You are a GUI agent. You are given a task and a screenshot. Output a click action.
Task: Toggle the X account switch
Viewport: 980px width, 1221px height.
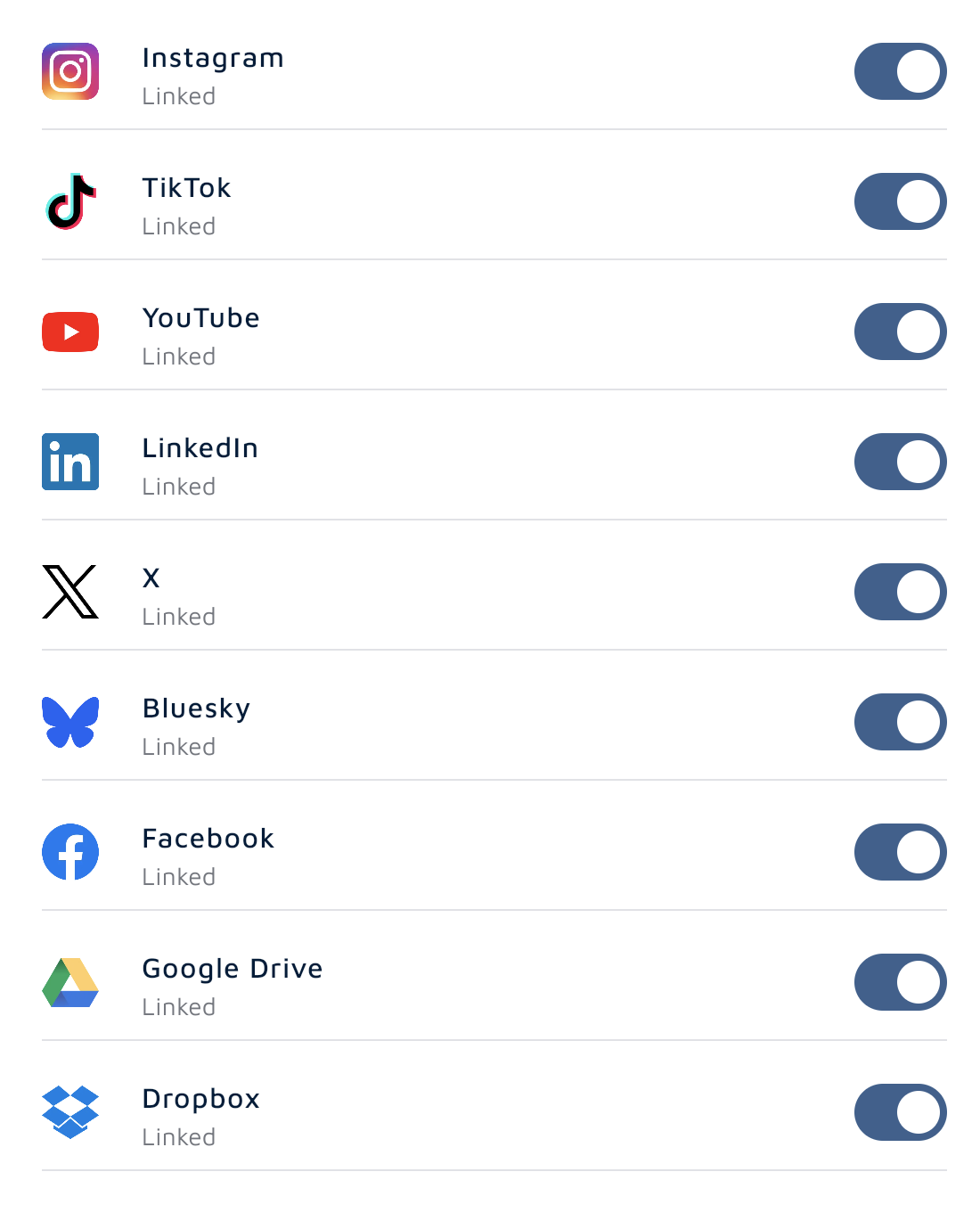900,592
